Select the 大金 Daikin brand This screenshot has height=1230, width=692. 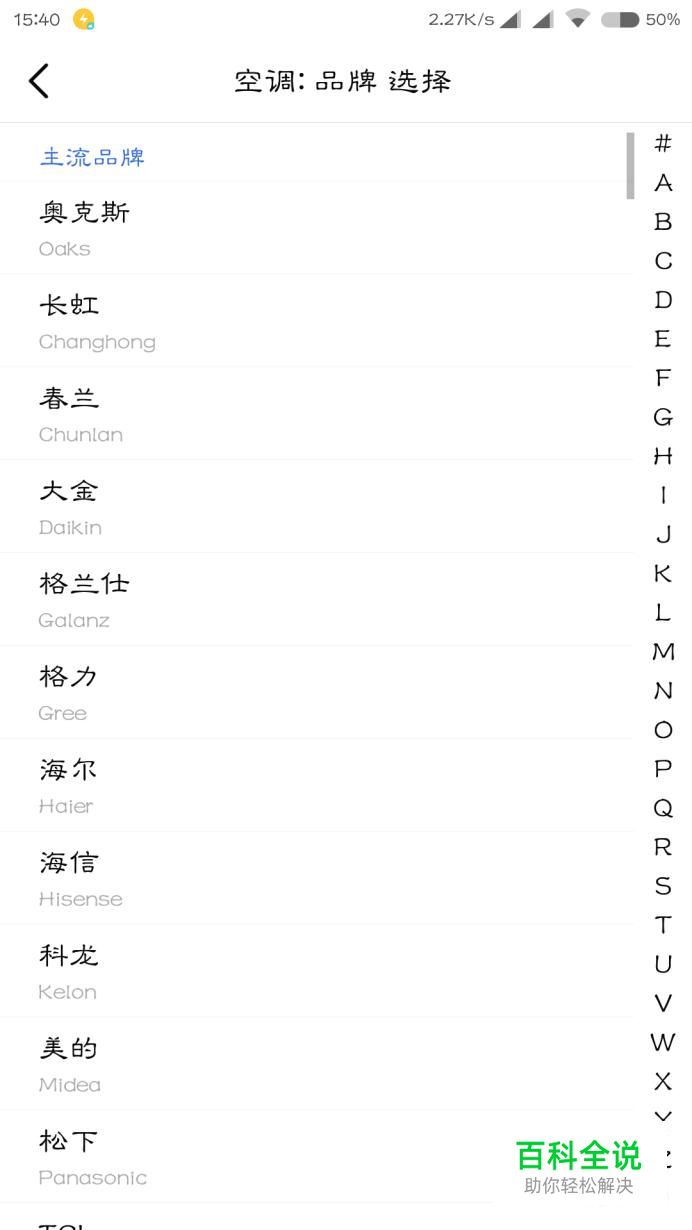tap(316, 507)
